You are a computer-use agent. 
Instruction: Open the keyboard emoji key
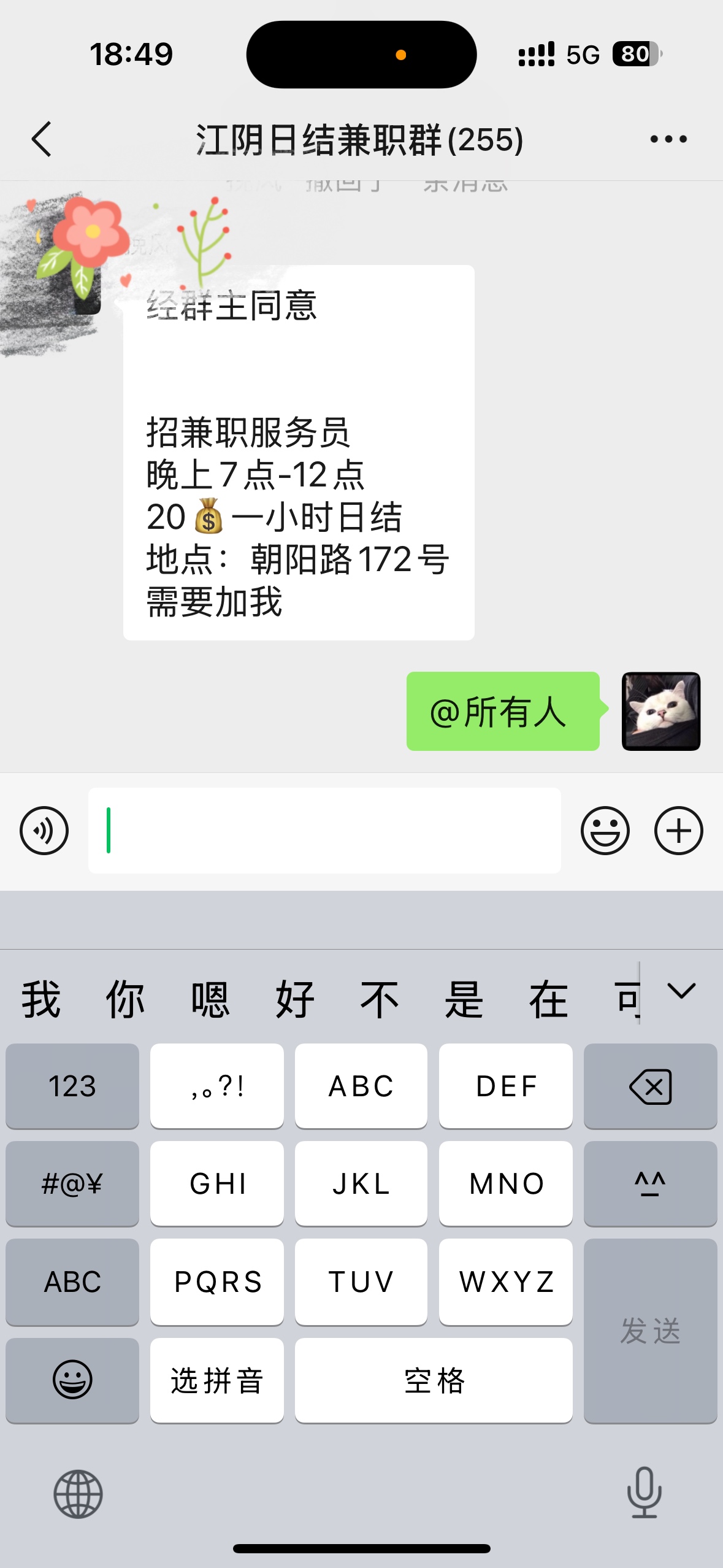tap(72, 1380)
